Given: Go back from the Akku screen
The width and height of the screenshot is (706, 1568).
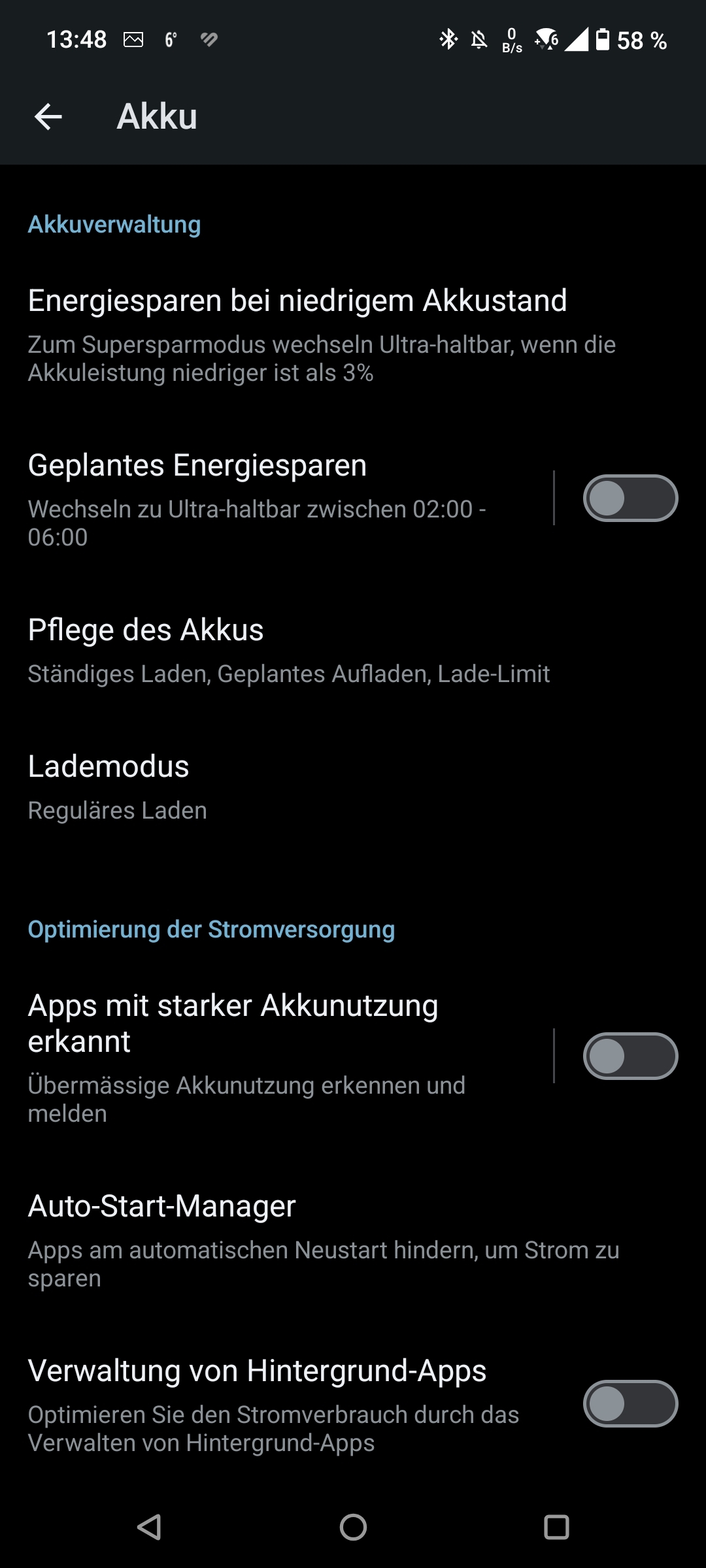Looking at the screenshot, I should [x=48, y=117].
